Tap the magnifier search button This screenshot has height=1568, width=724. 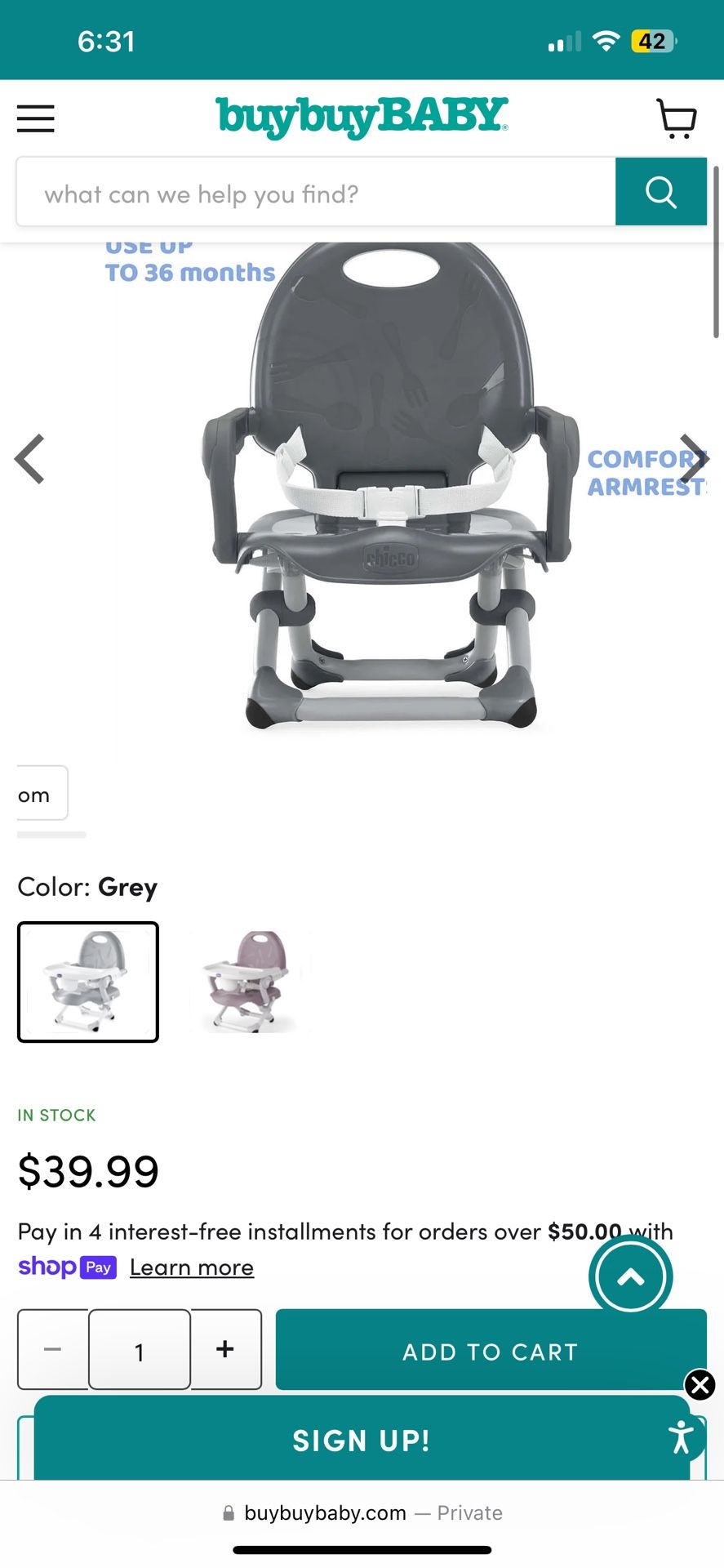coord(660,193)
